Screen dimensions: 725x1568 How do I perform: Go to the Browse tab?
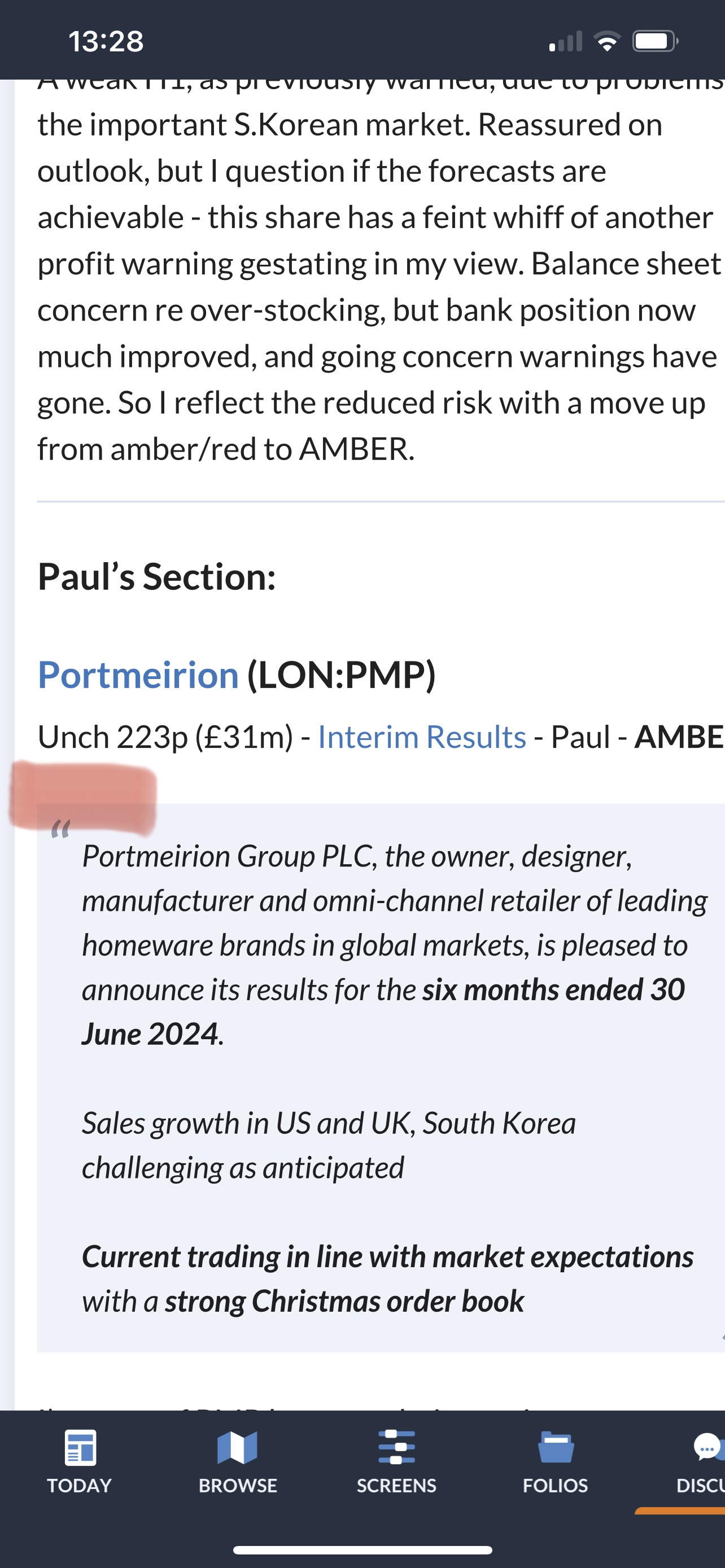click(237, 1462)
